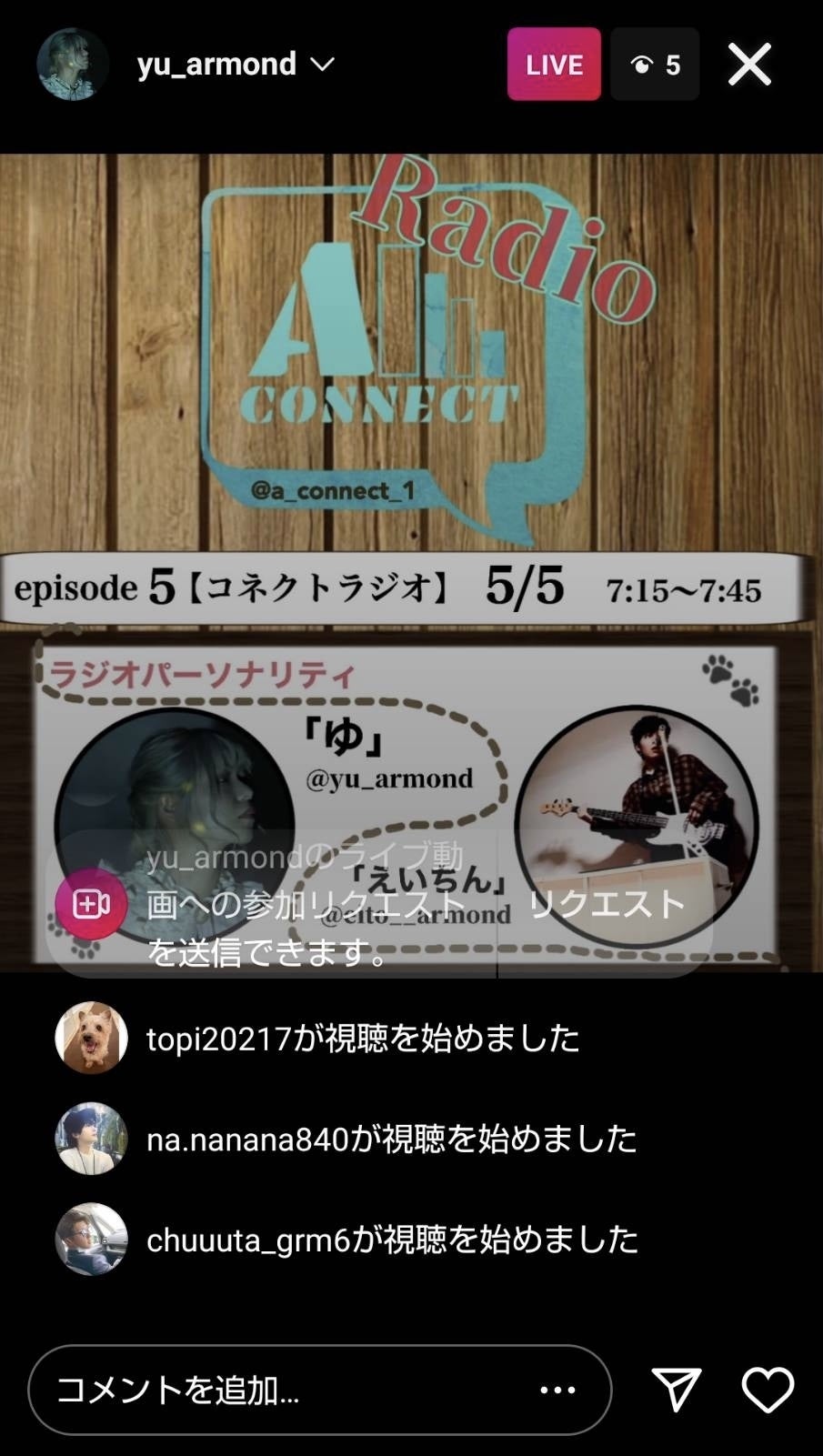Open na.nanana840's profile avatar

coord(91,1139)
